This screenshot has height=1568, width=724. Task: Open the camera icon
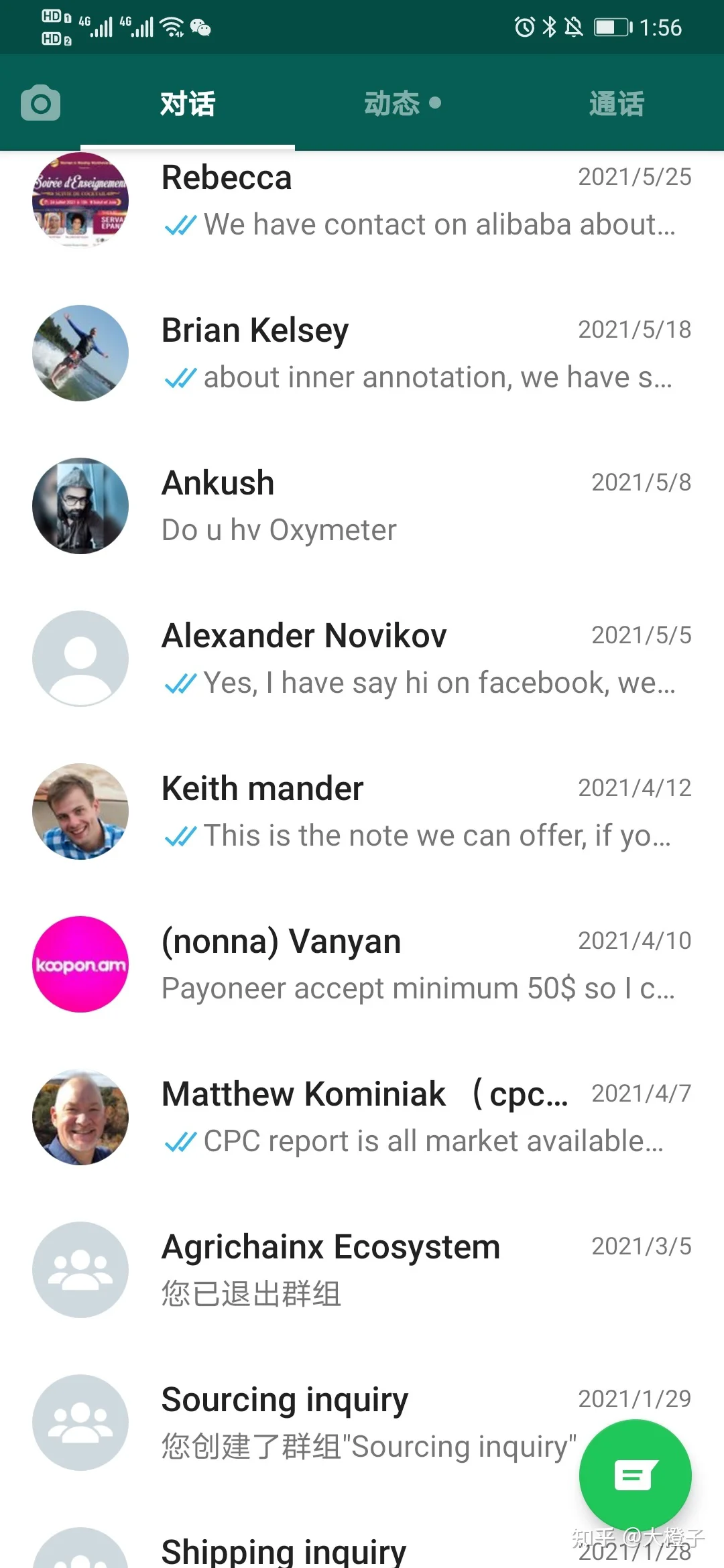(40, 103)
